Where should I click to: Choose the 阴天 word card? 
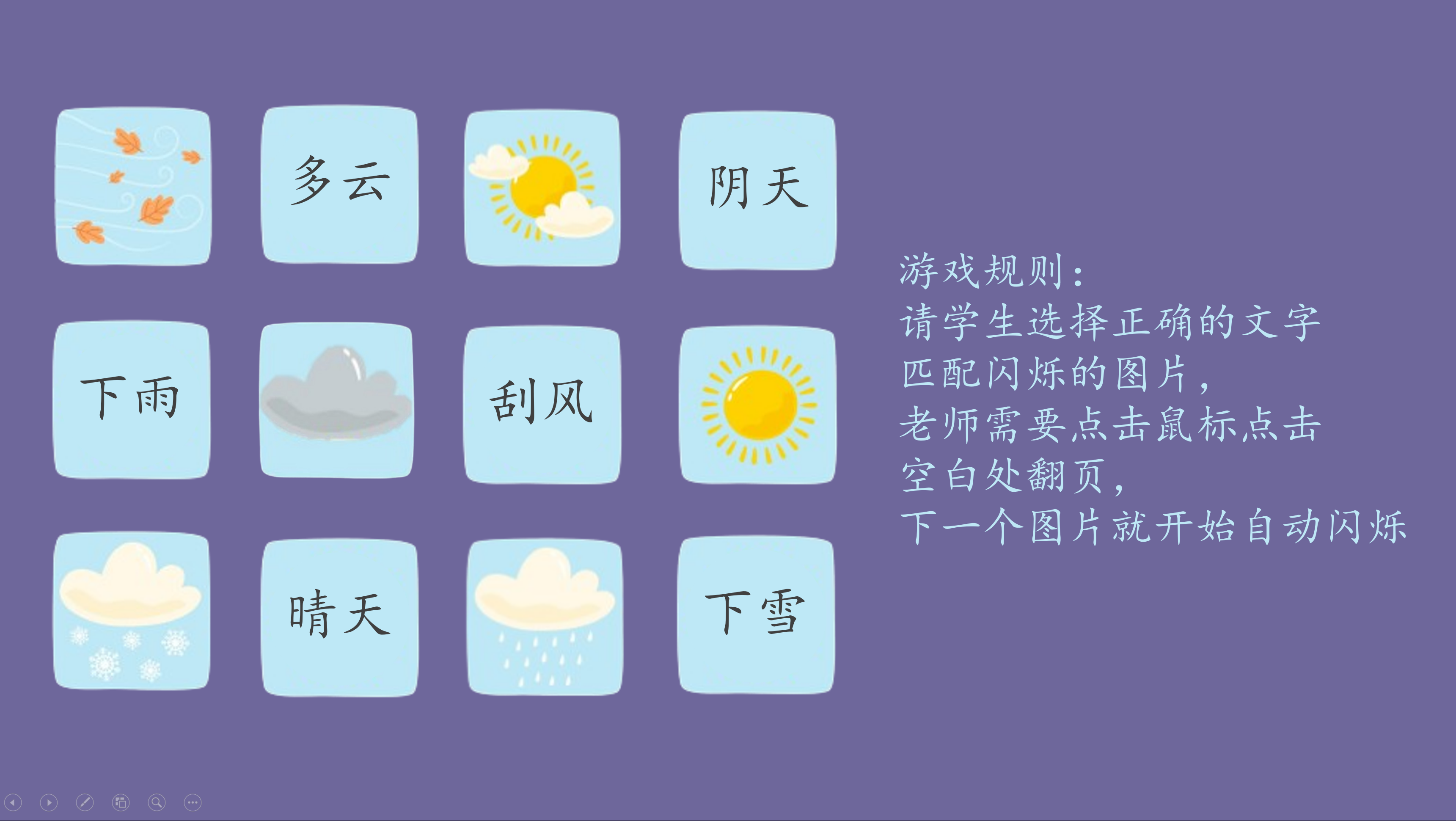pos(757,190)
